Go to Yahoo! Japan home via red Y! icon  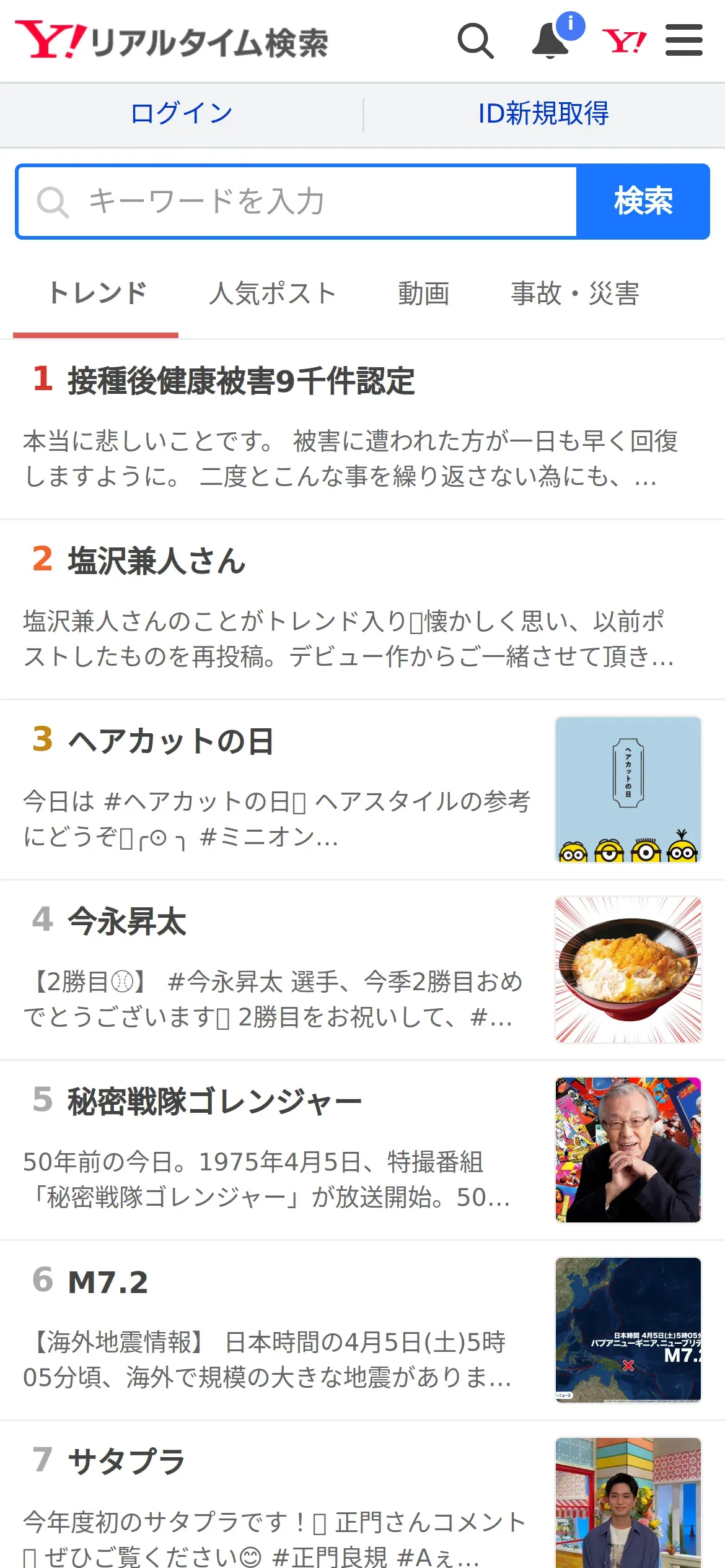tap(624, 41)
